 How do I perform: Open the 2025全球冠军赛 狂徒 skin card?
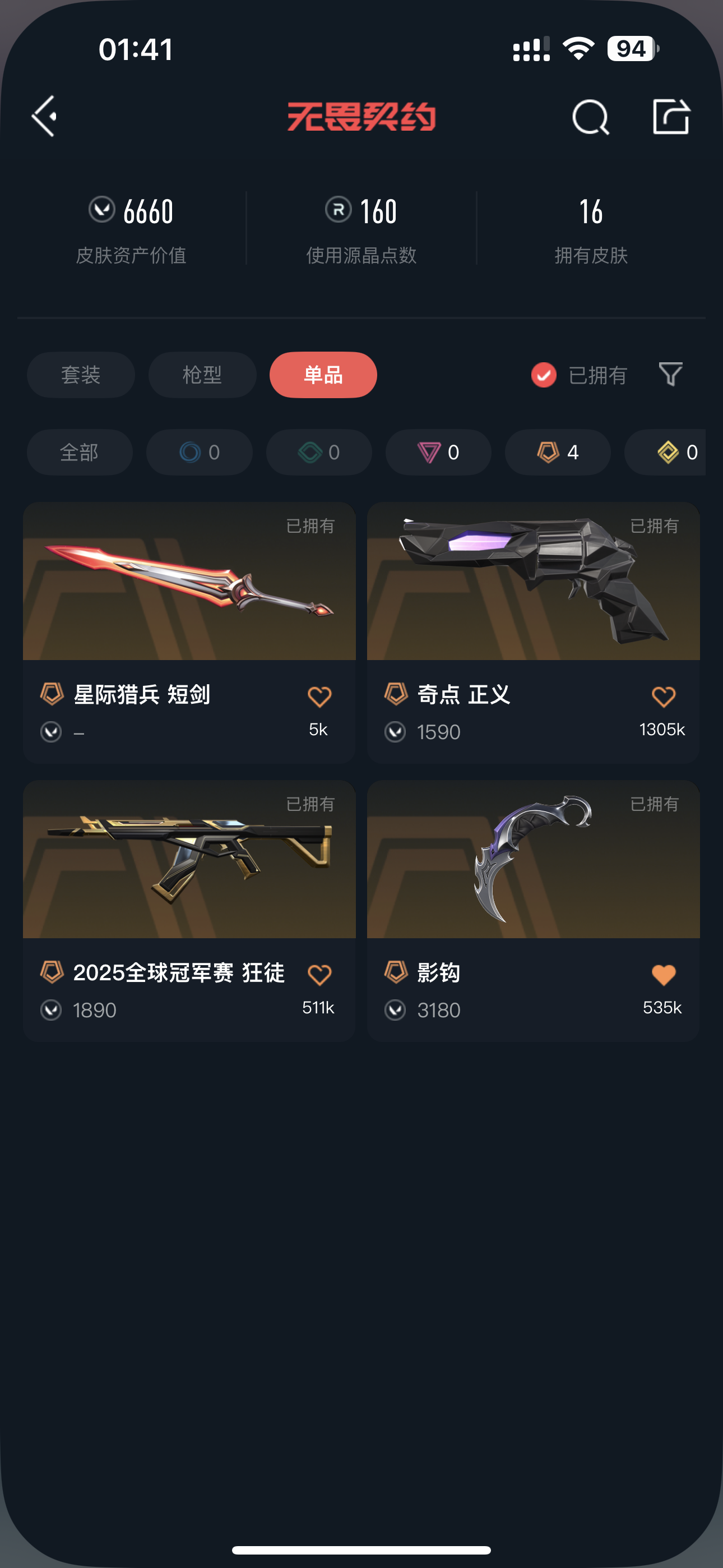pos(189,860)
